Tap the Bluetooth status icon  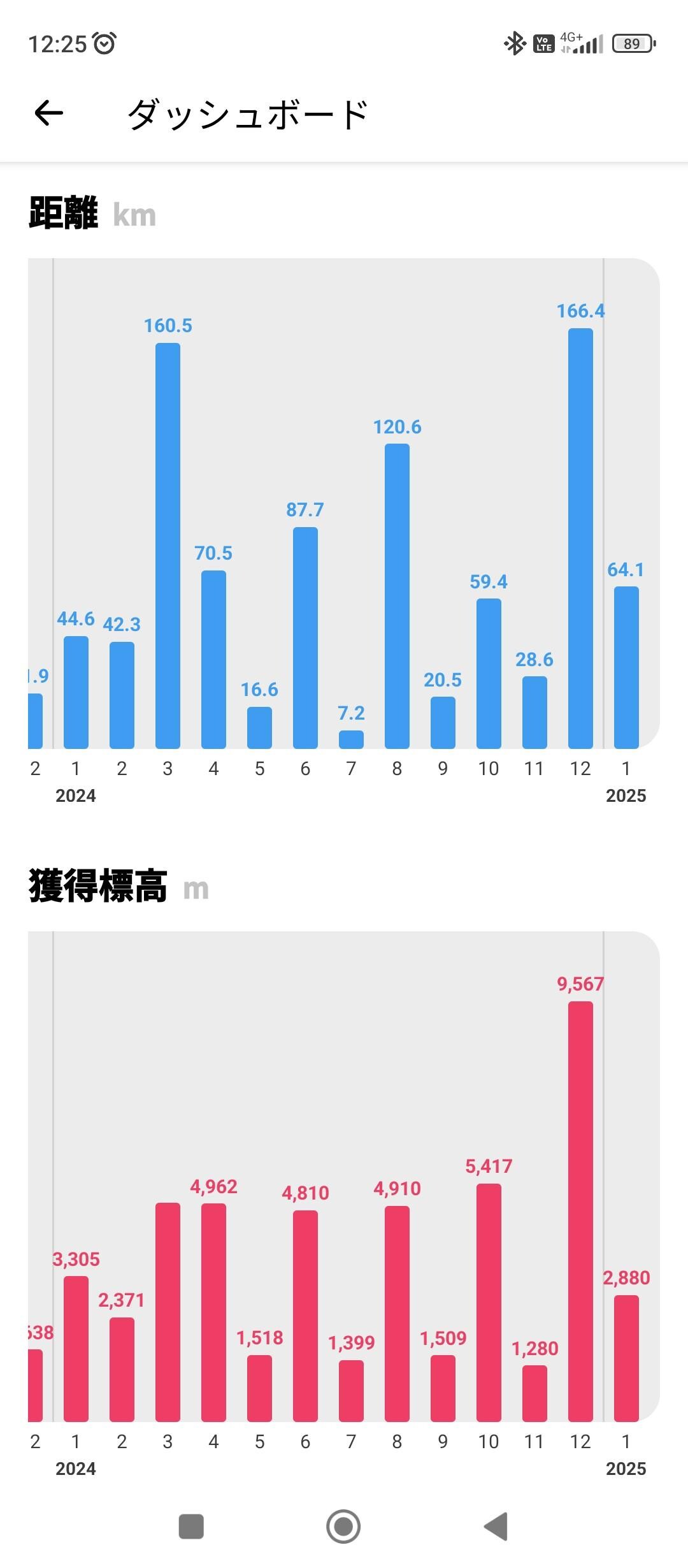[x=513, y=43]
